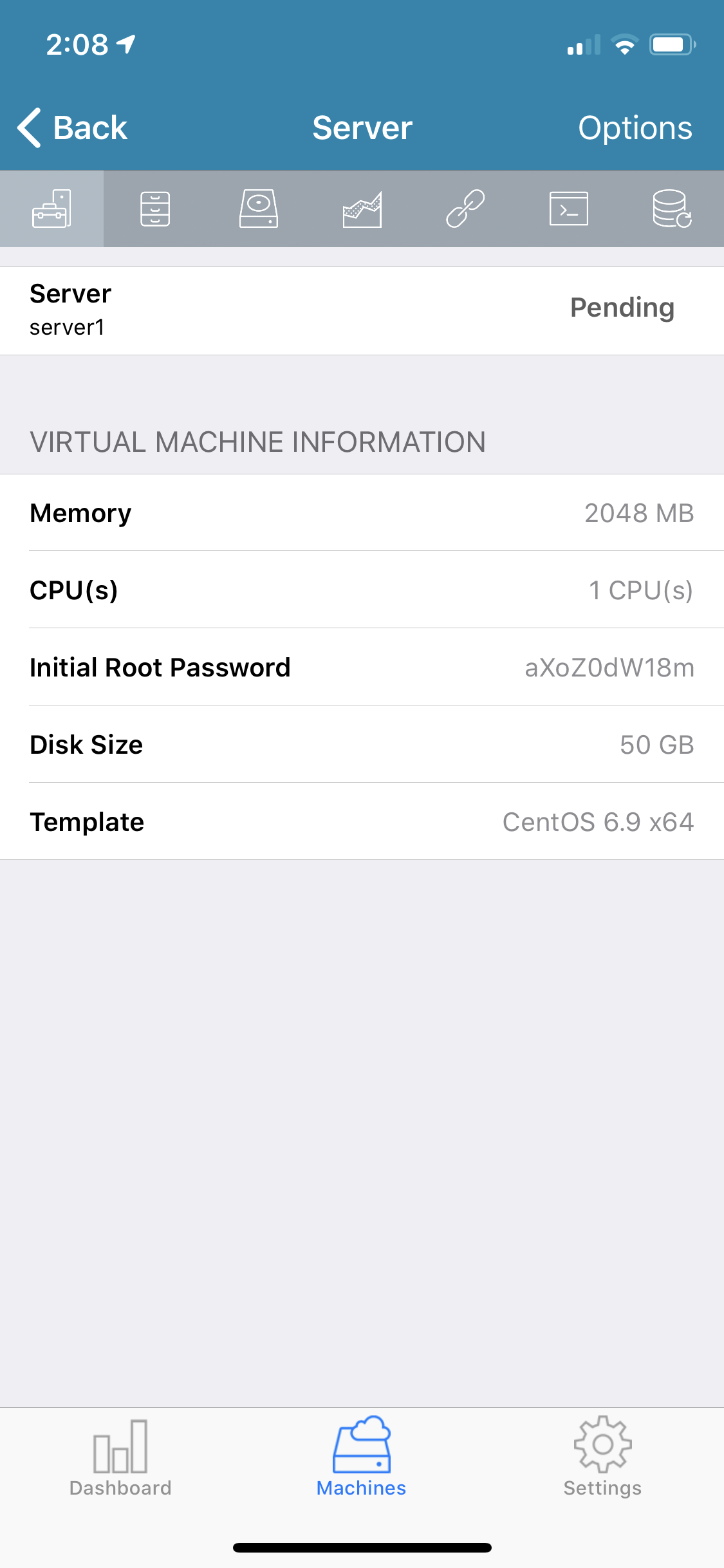
Task: Go back to the previous screen
Action: tap(72, 127)
